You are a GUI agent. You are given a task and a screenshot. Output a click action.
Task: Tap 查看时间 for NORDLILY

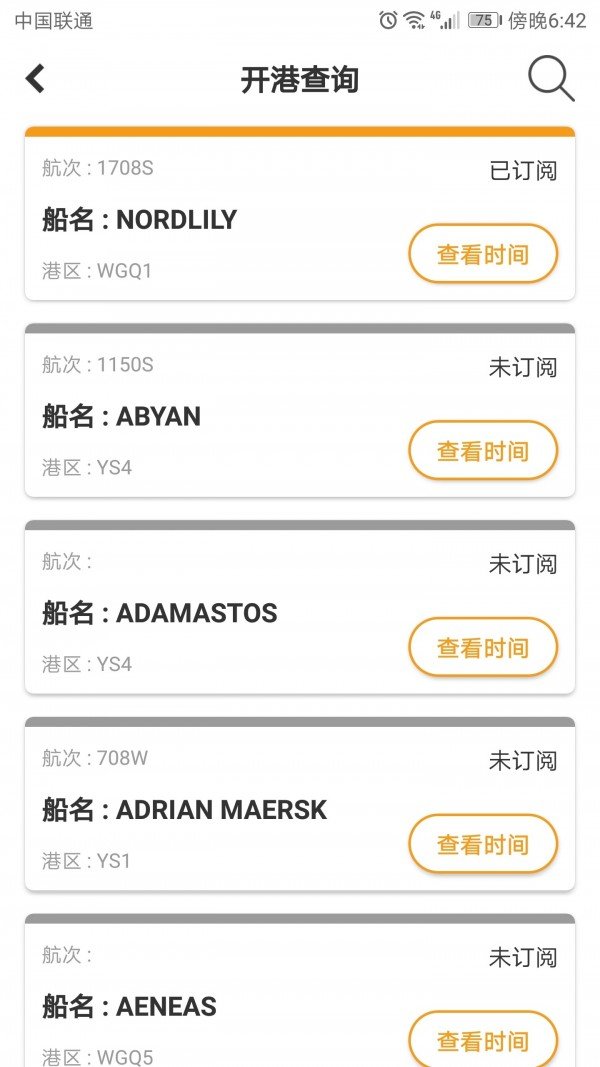483,254
